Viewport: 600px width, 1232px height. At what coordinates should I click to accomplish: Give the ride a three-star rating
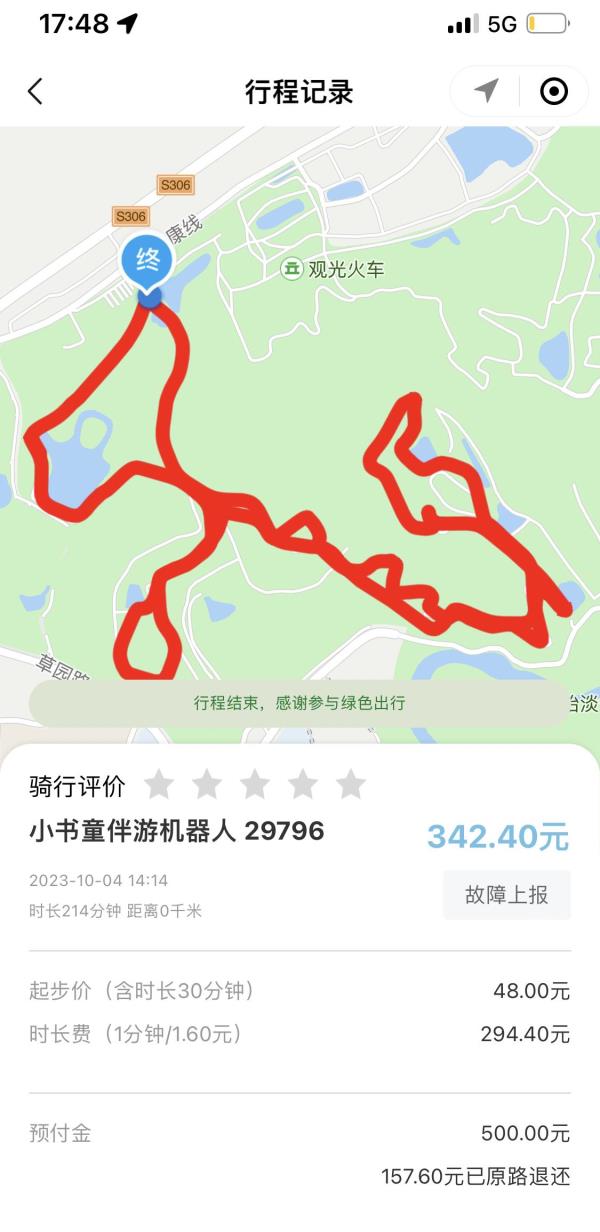(x=255, y=785)
